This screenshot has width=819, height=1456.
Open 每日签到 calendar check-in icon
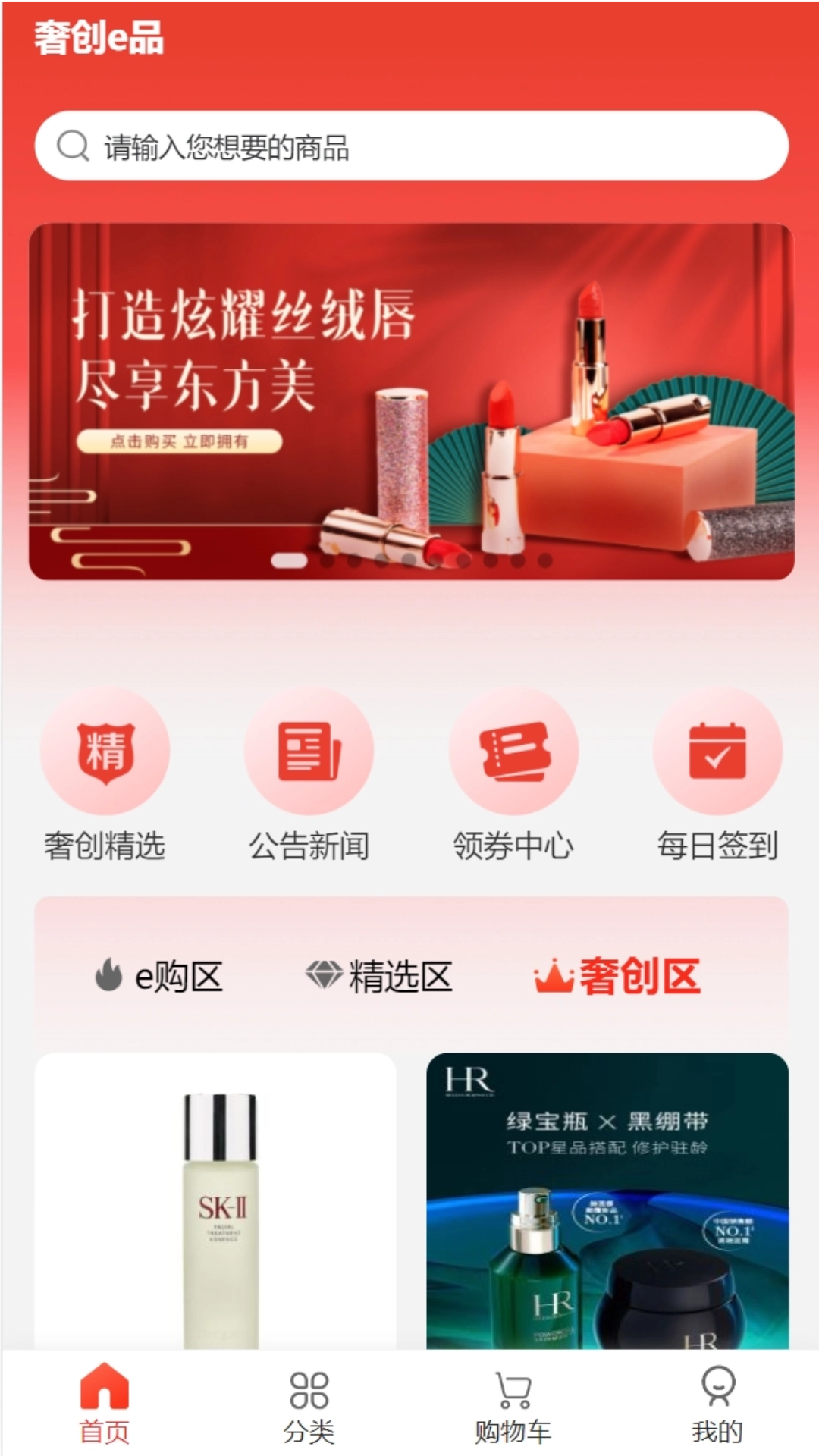[x=717, y=749]
